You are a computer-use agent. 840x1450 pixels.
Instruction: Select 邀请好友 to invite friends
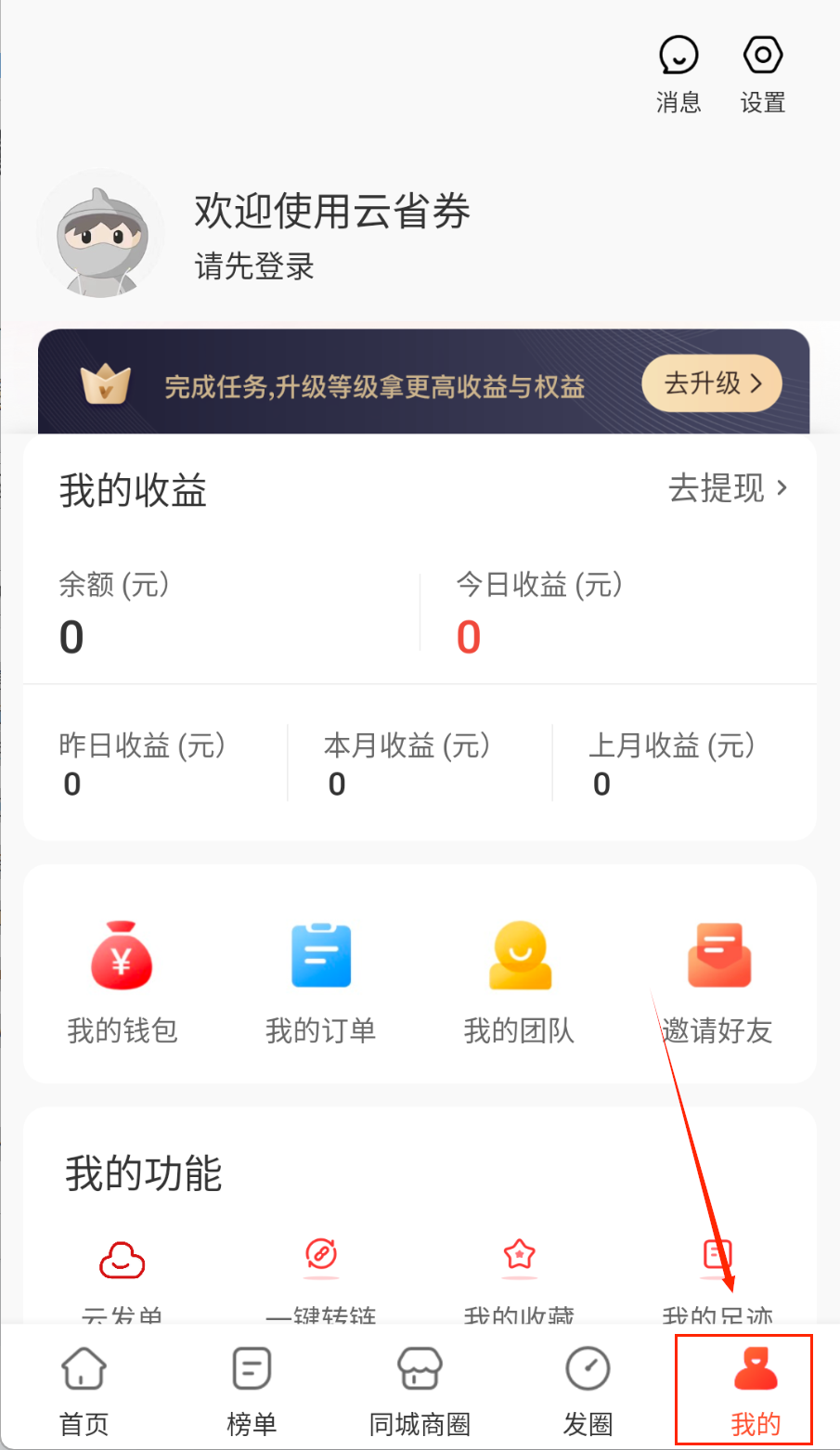pyautogui.click(x=717, y=980)
